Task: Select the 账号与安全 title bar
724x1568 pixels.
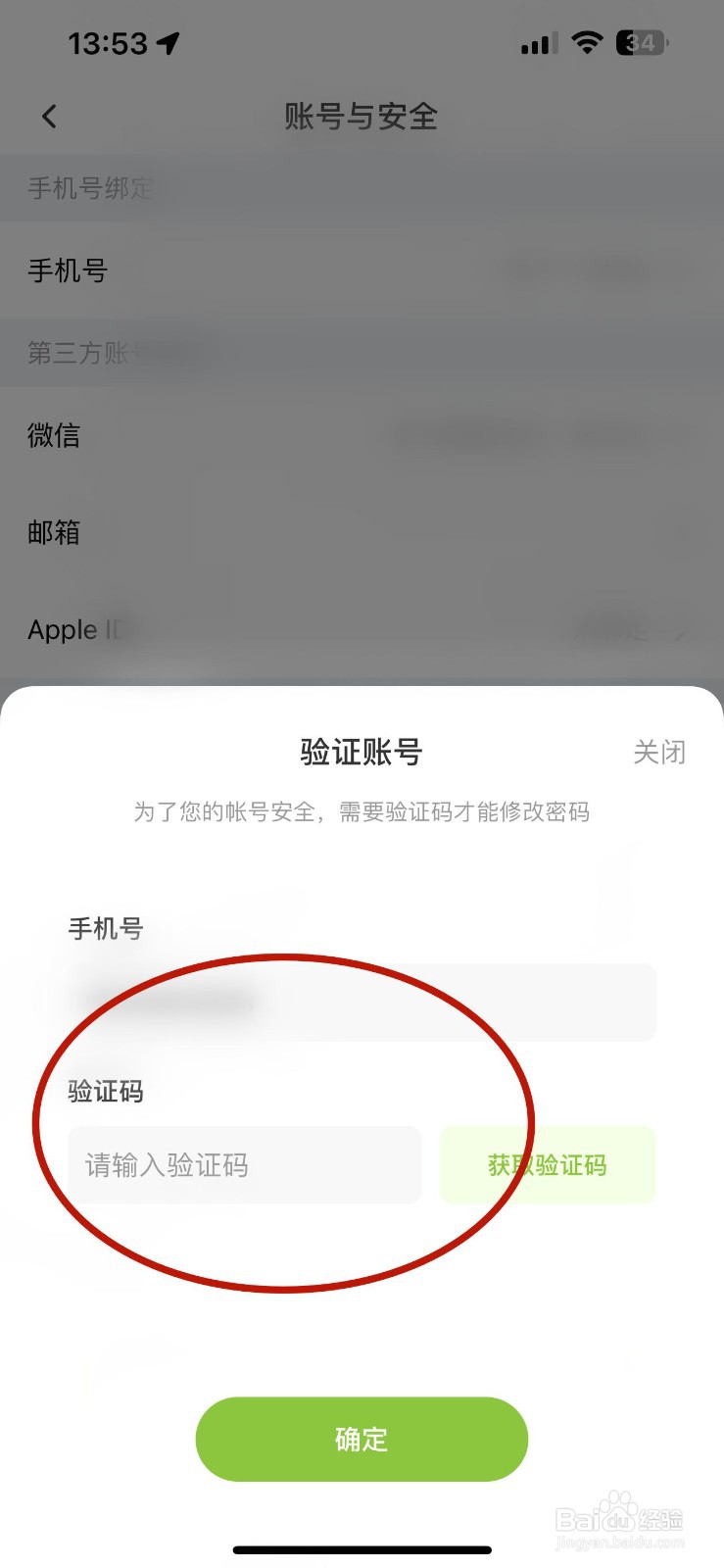Action: click(x=362, y=116)
